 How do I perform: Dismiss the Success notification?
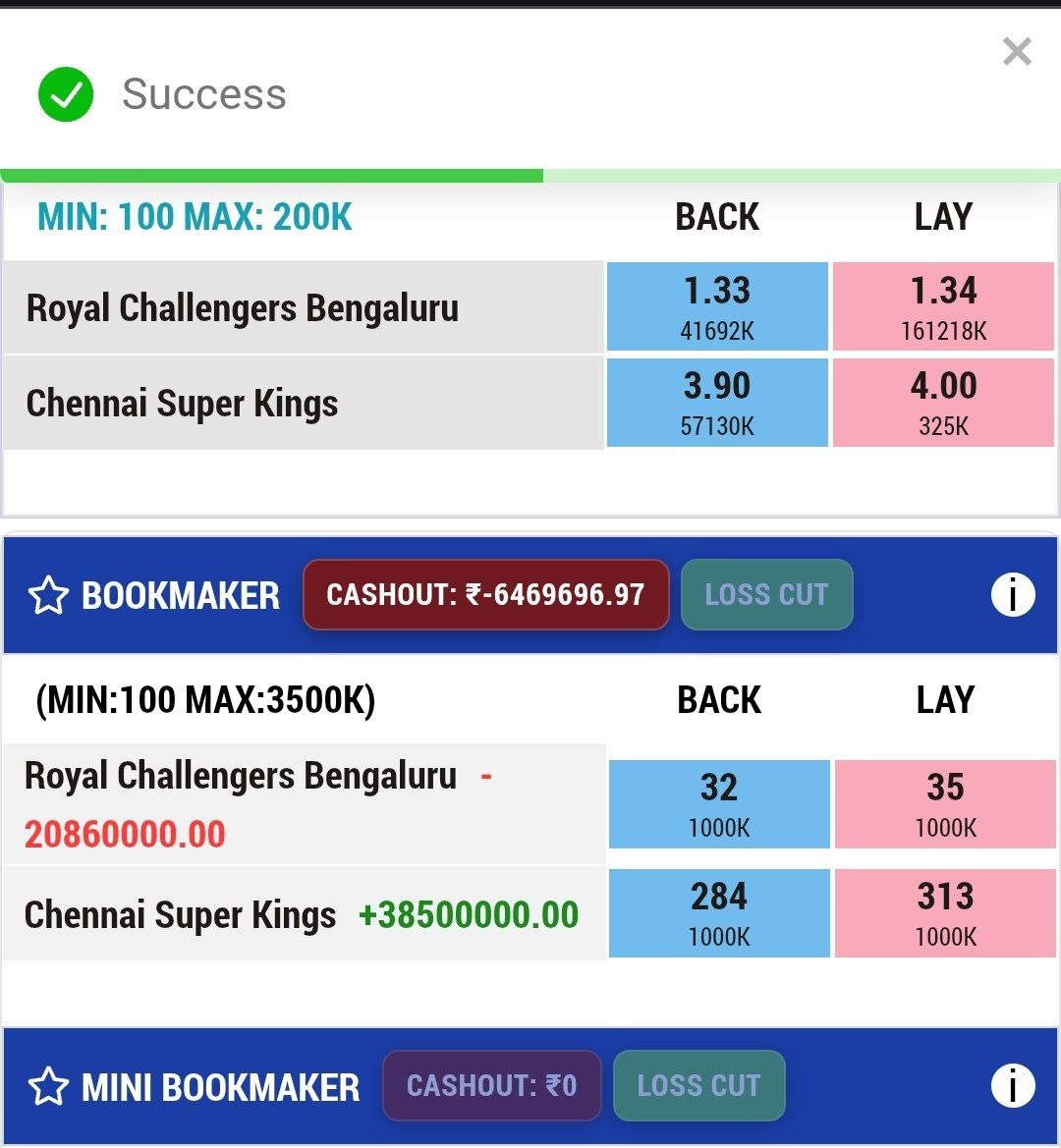pos(1017,51)
